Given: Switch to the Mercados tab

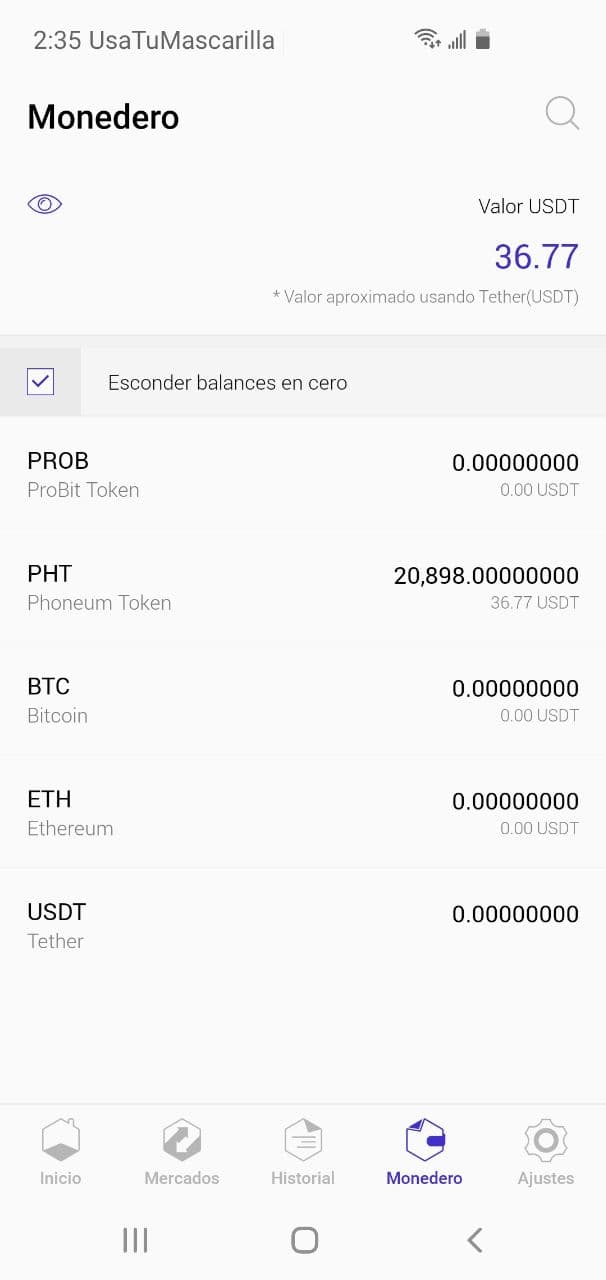Looking at the screenshot, I should (181, 1153).
